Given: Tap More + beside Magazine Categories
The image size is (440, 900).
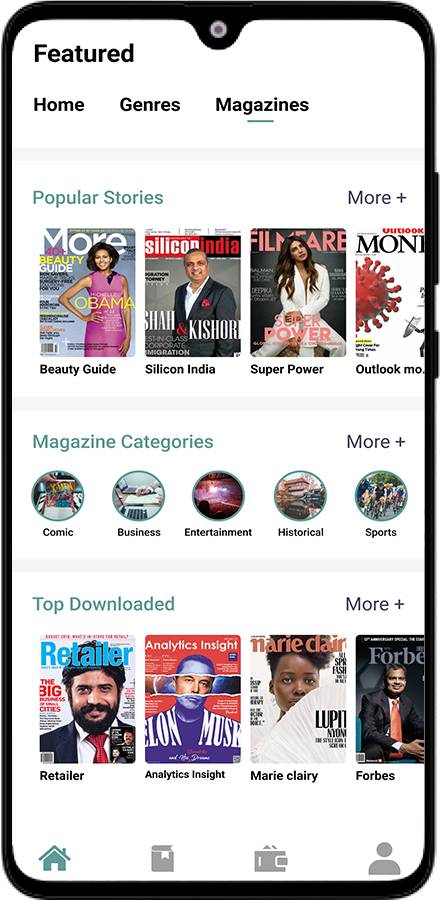Looking at the screenshot, I should click(376, 442).
